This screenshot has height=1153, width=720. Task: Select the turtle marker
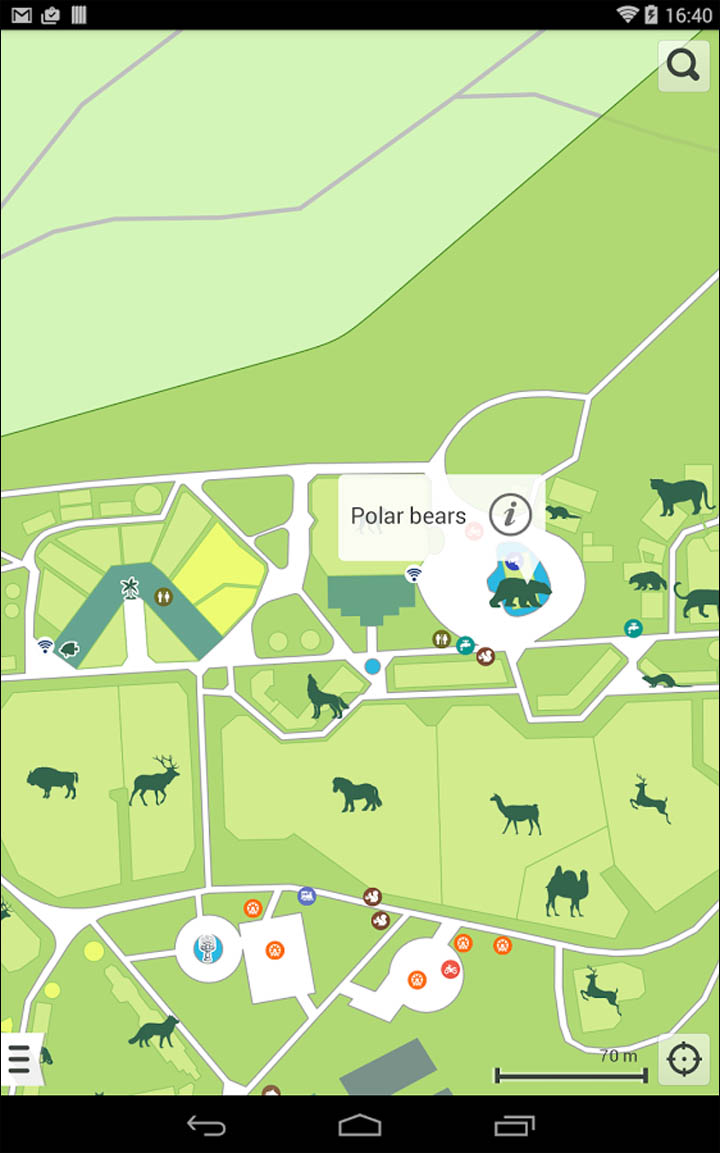click(x=69, y=649)
